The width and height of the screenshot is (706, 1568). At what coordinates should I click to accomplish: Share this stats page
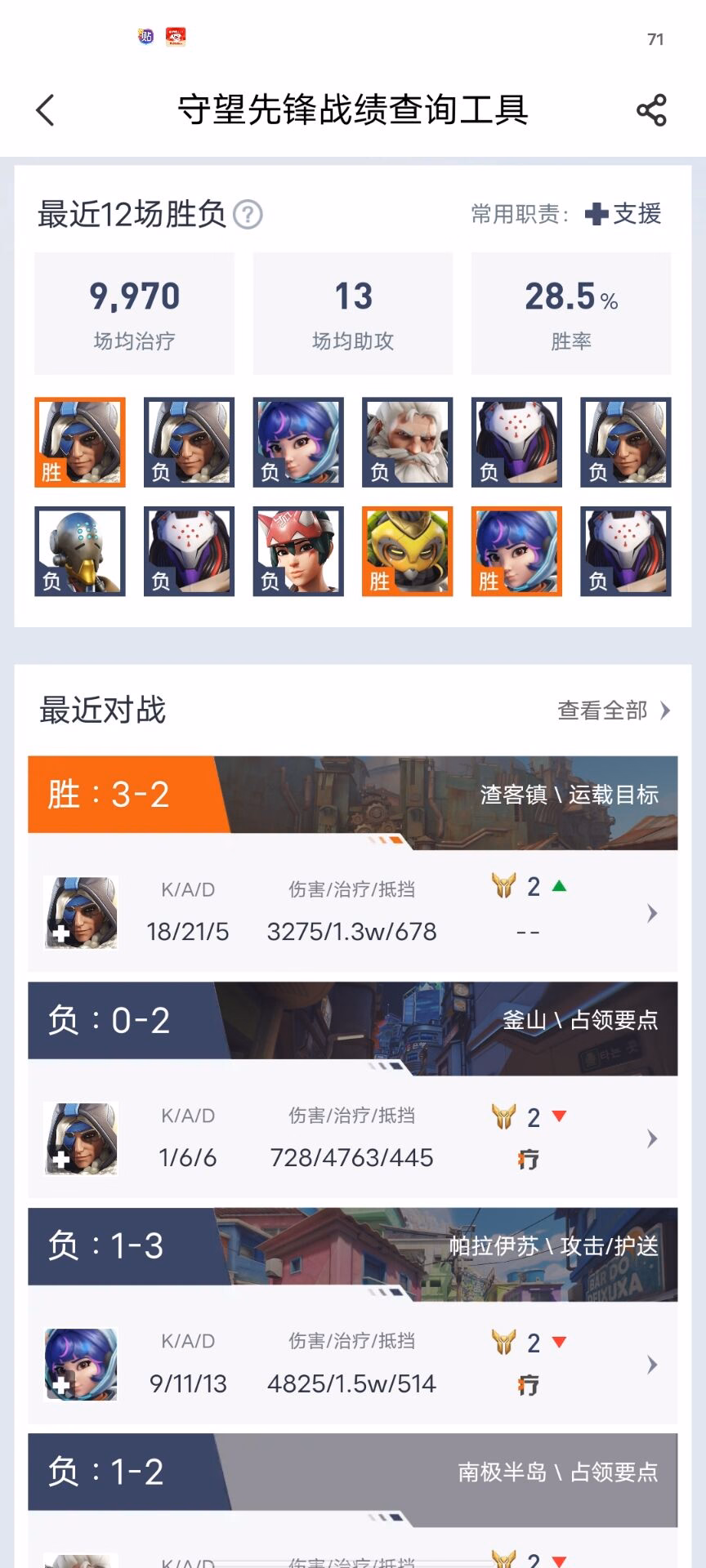tap(651, 110)
